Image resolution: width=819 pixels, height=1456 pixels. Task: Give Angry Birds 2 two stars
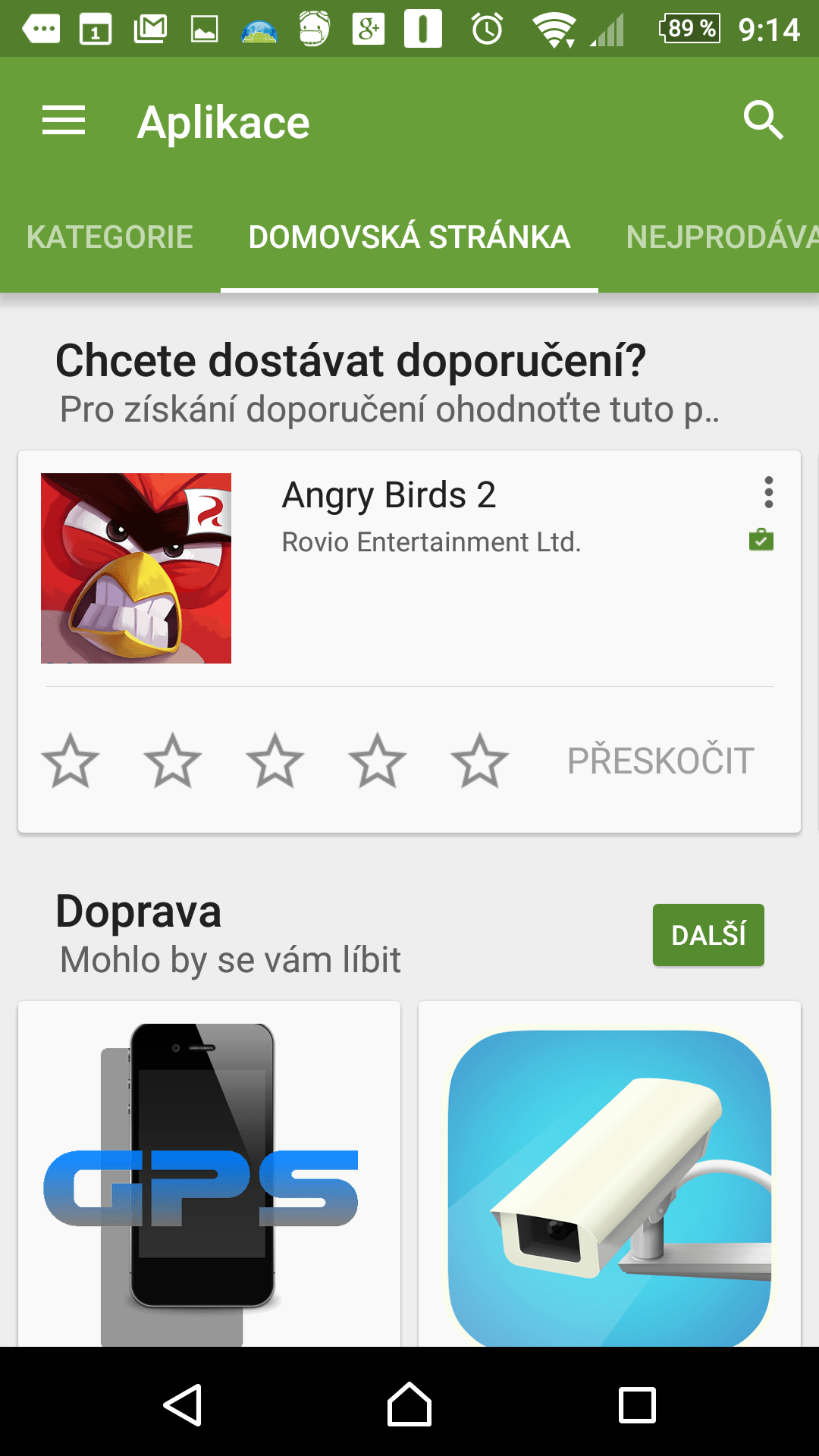tap(173, 761)
